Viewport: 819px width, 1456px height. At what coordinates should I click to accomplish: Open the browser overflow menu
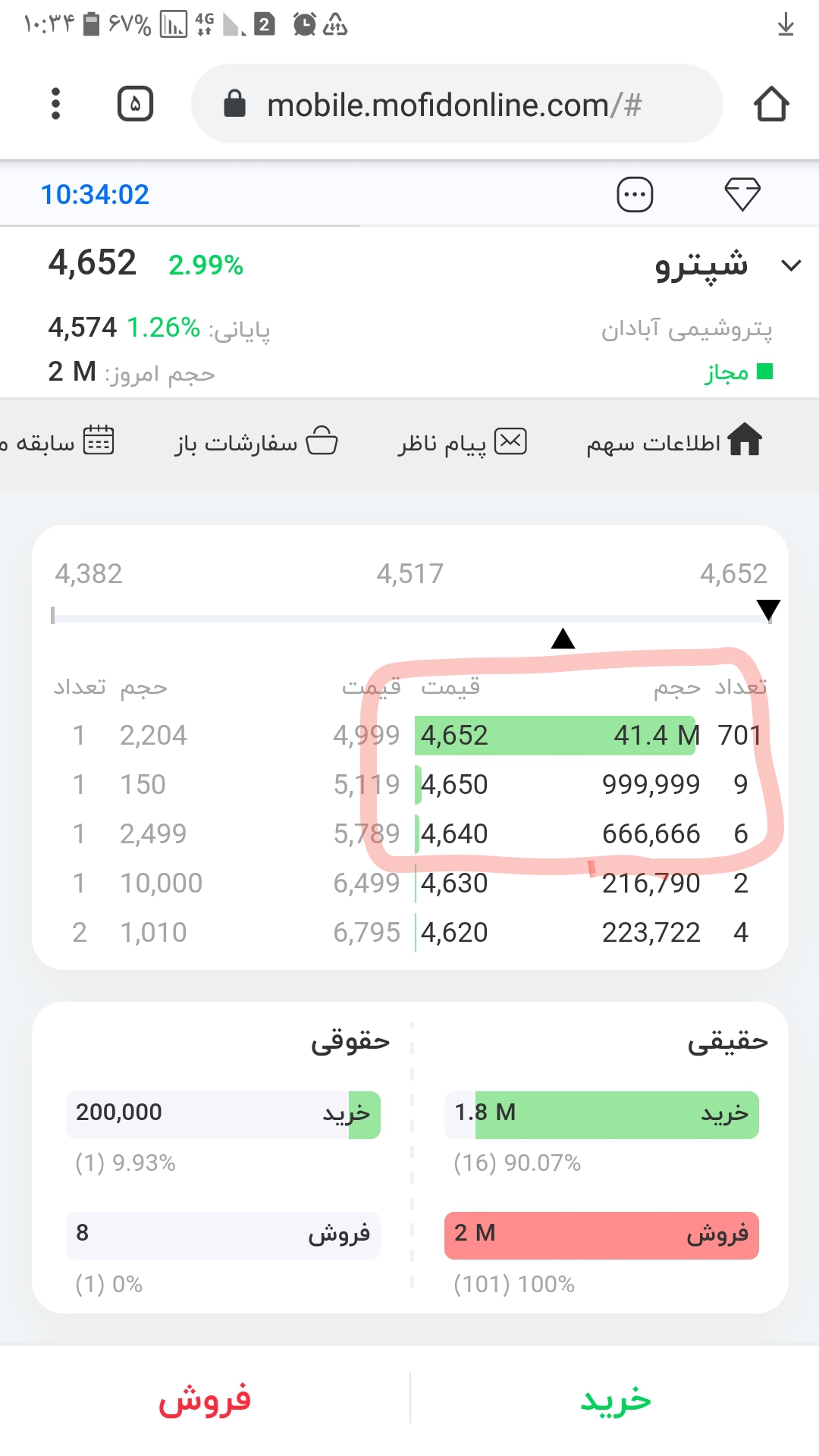click(x=55, y=104)
